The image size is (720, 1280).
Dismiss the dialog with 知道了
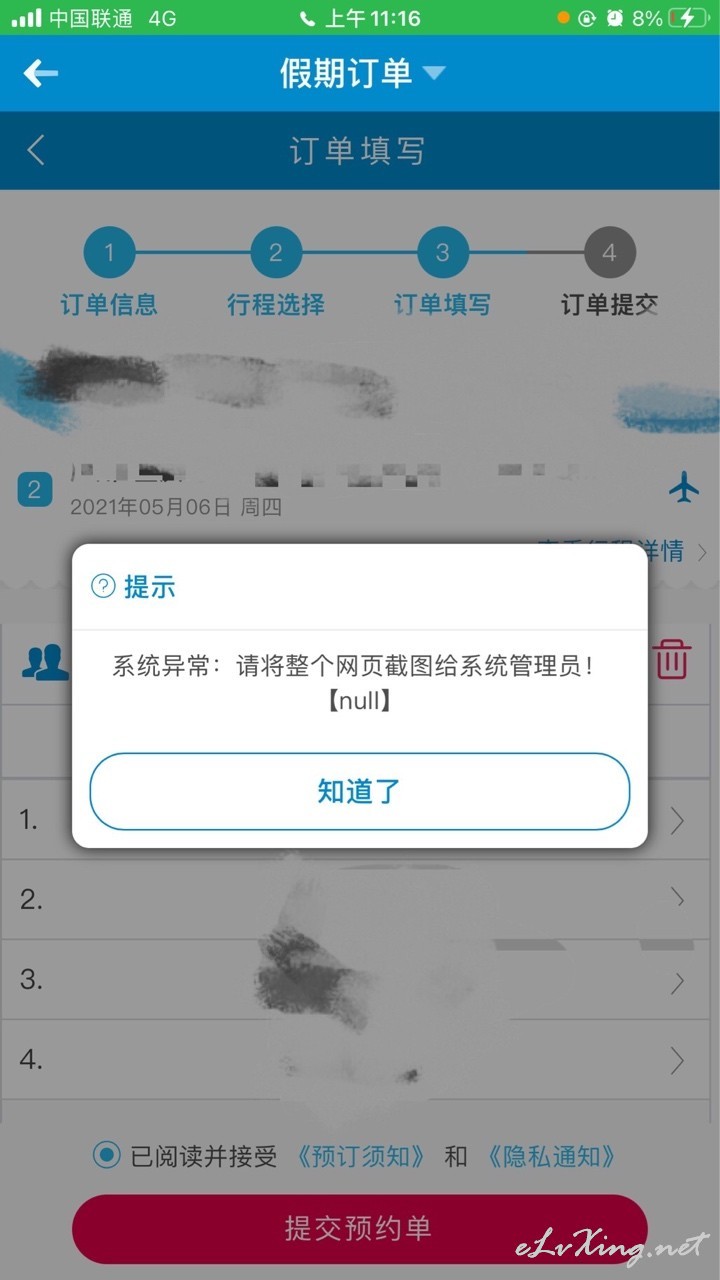(x=360, y=791)
